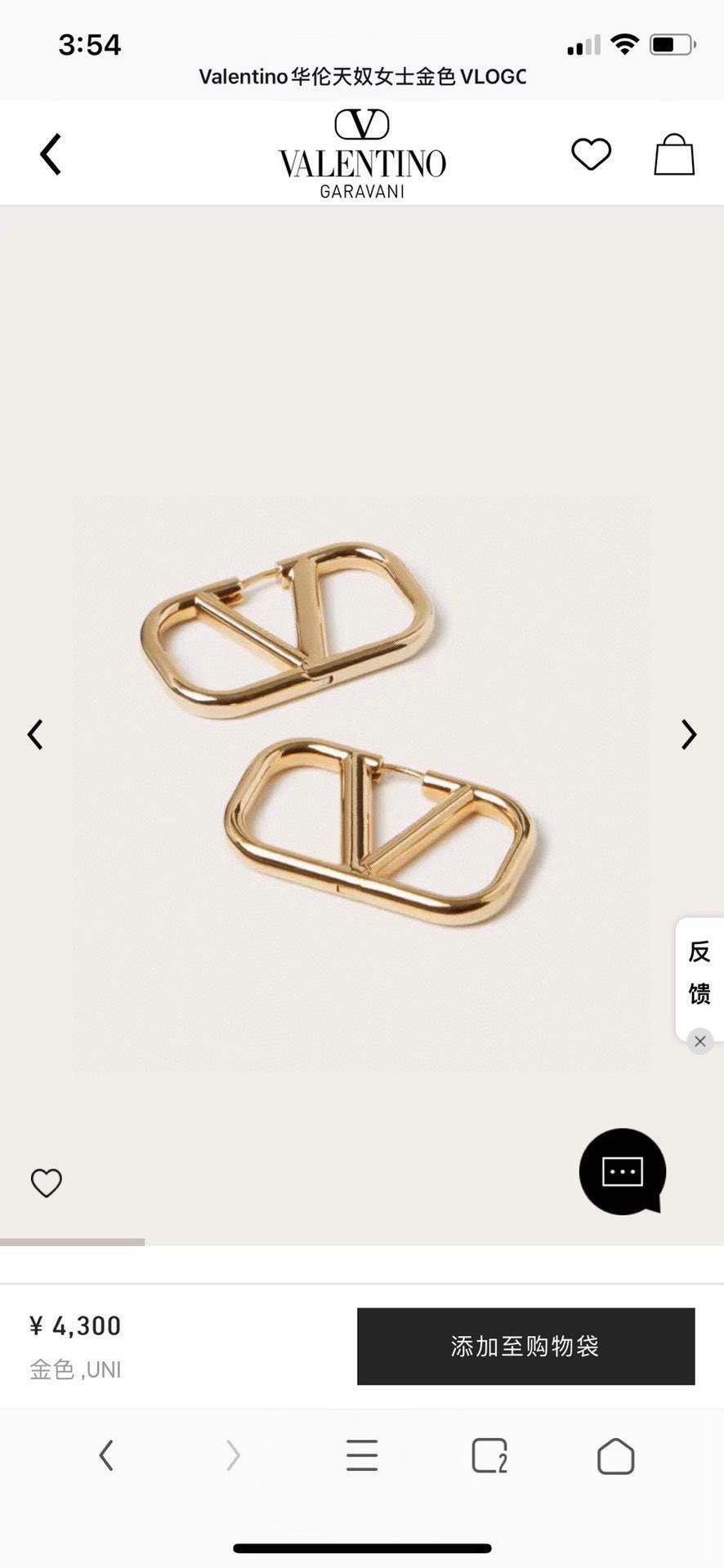Open the live chat bubble
Screen dimensions: 724x1568
[x=623, y=1172]
